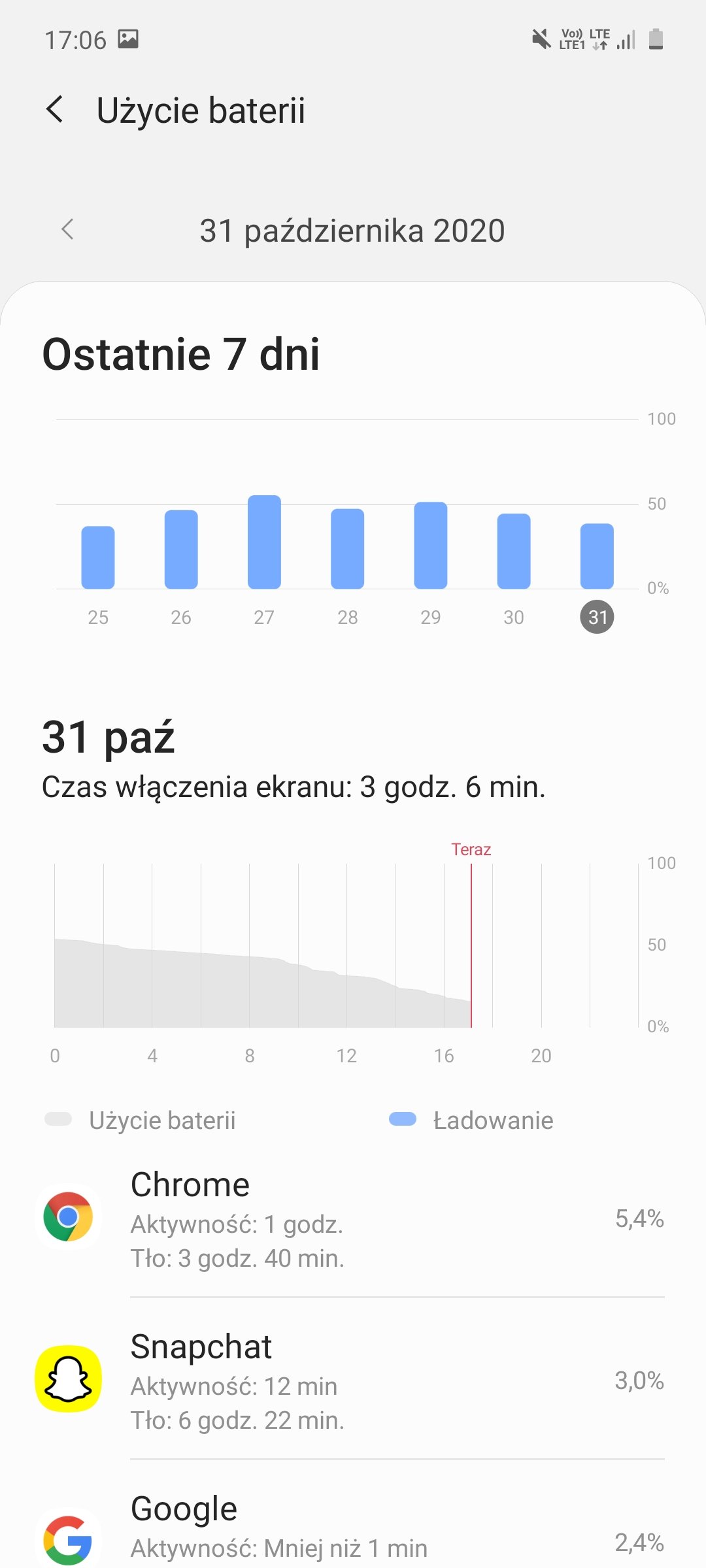Select the highlighted day 31
706x1568 pixels.
pyautogui.click(x=597, y=617)
